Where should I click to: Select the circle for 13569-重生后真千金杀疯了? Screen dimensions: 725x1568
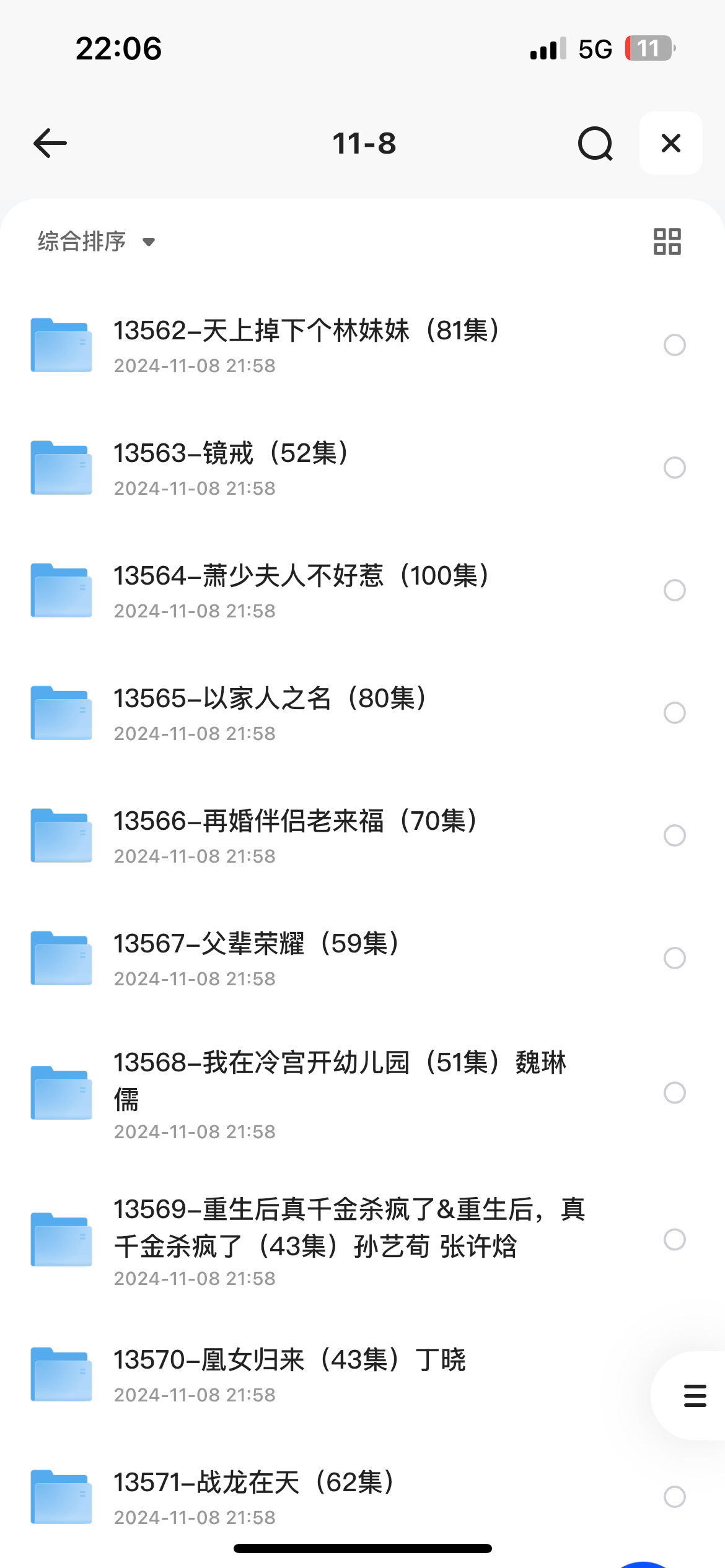pos(675,1239)
